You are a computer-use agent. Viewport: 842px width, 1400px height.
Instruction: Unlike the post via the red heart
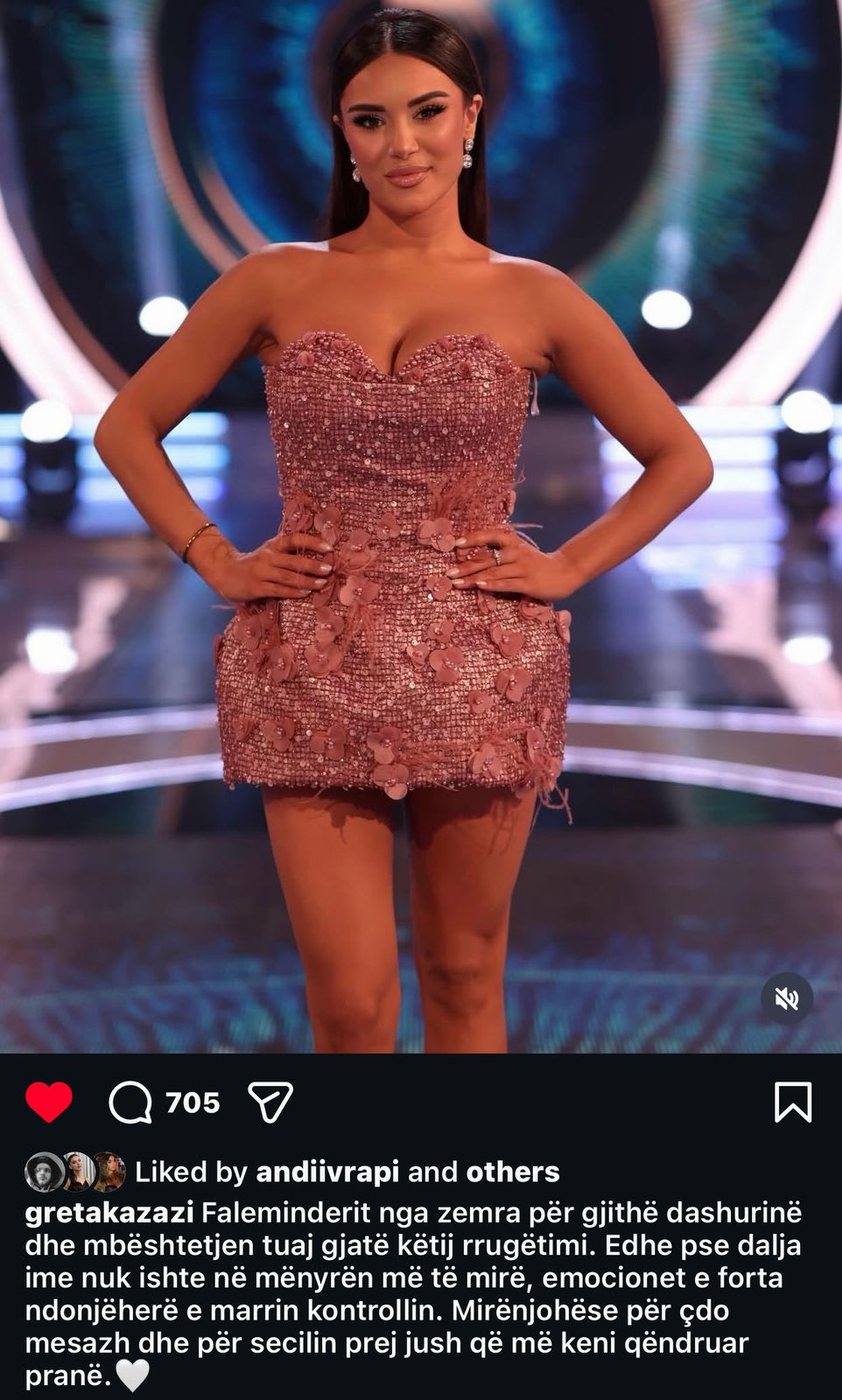[x=49, y=1102]
